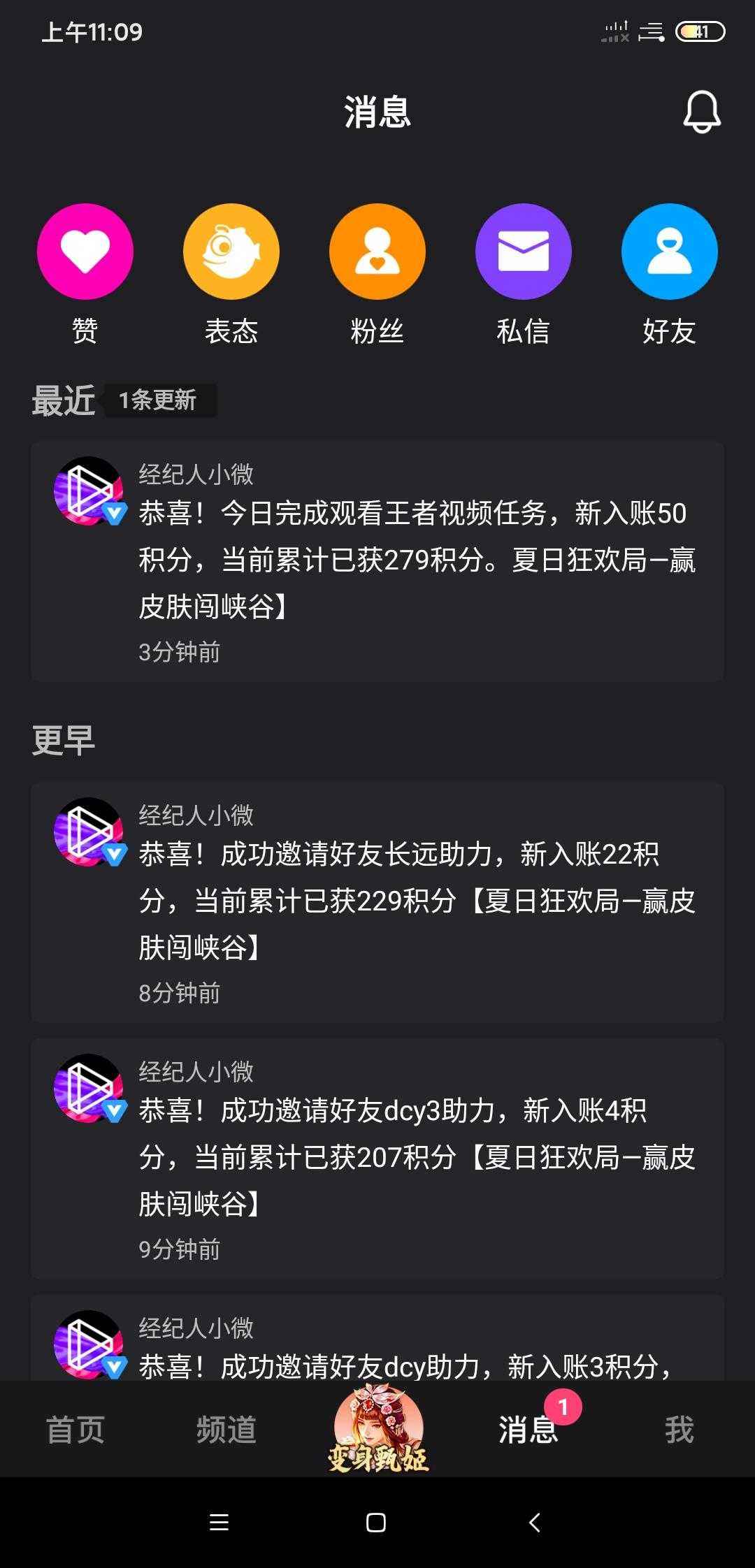This screenshot has height=1568, width=755.
Task: Switch to the 首页 tab
Action: 75,1430
